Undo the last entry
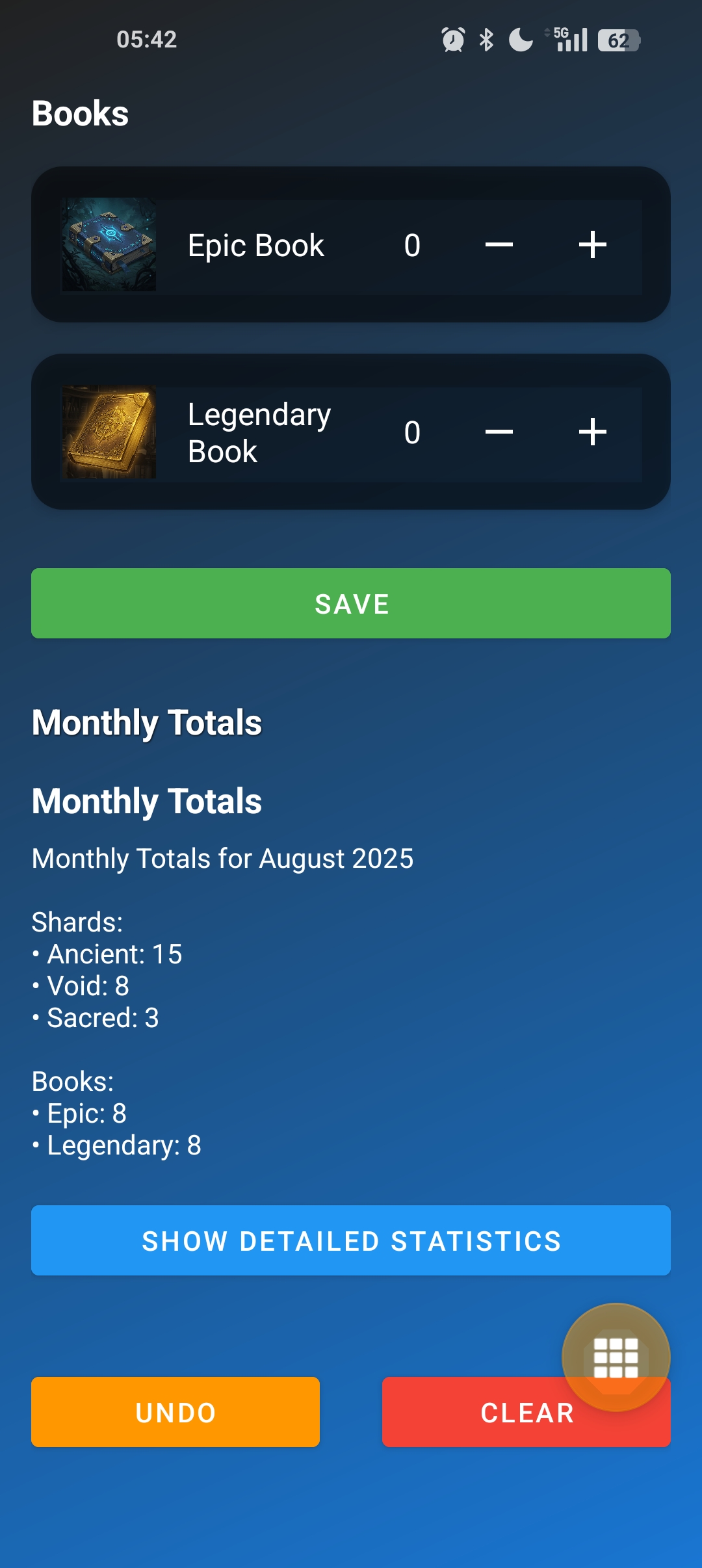The width and height of the screenshot is (702, 1568). (x=175, y=1412)
